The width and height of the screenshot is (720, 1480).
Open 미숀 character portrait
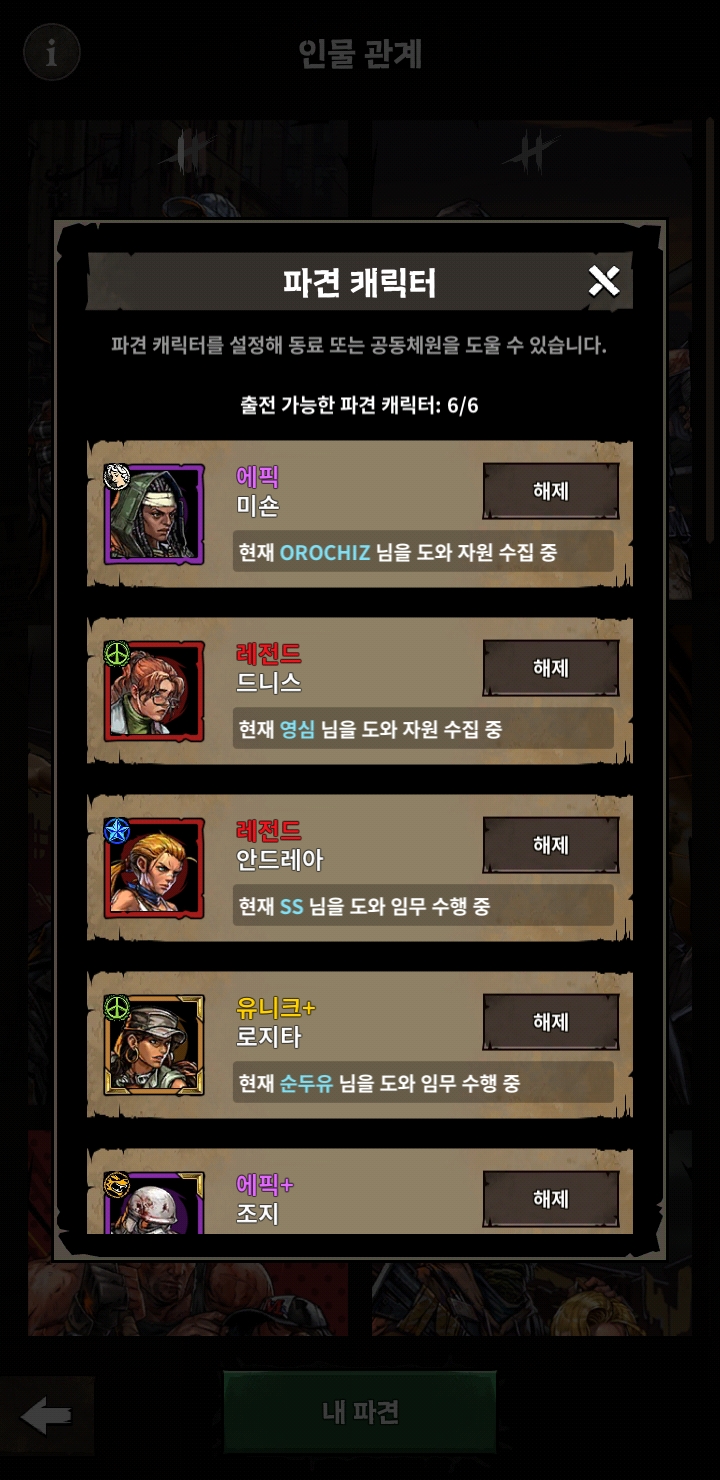(154, 514)
